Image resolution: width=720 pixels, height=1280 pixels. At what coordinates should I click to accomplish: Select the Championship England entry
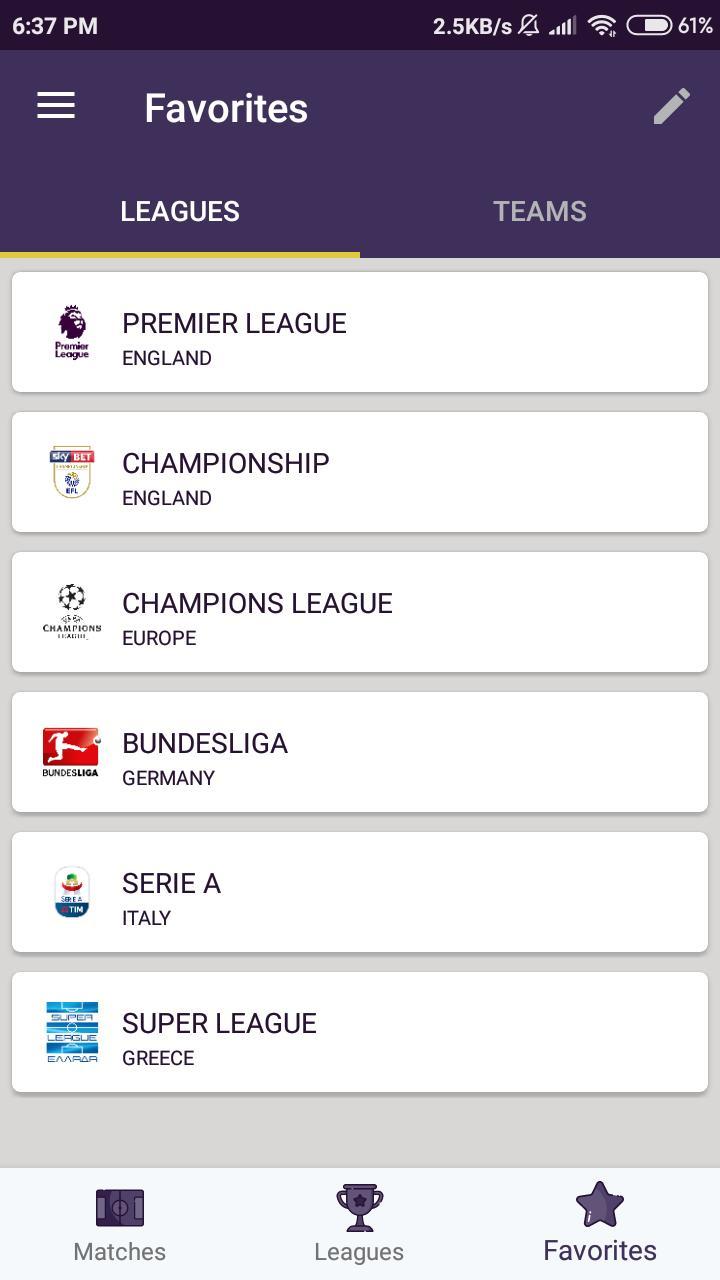click(360, 471)
